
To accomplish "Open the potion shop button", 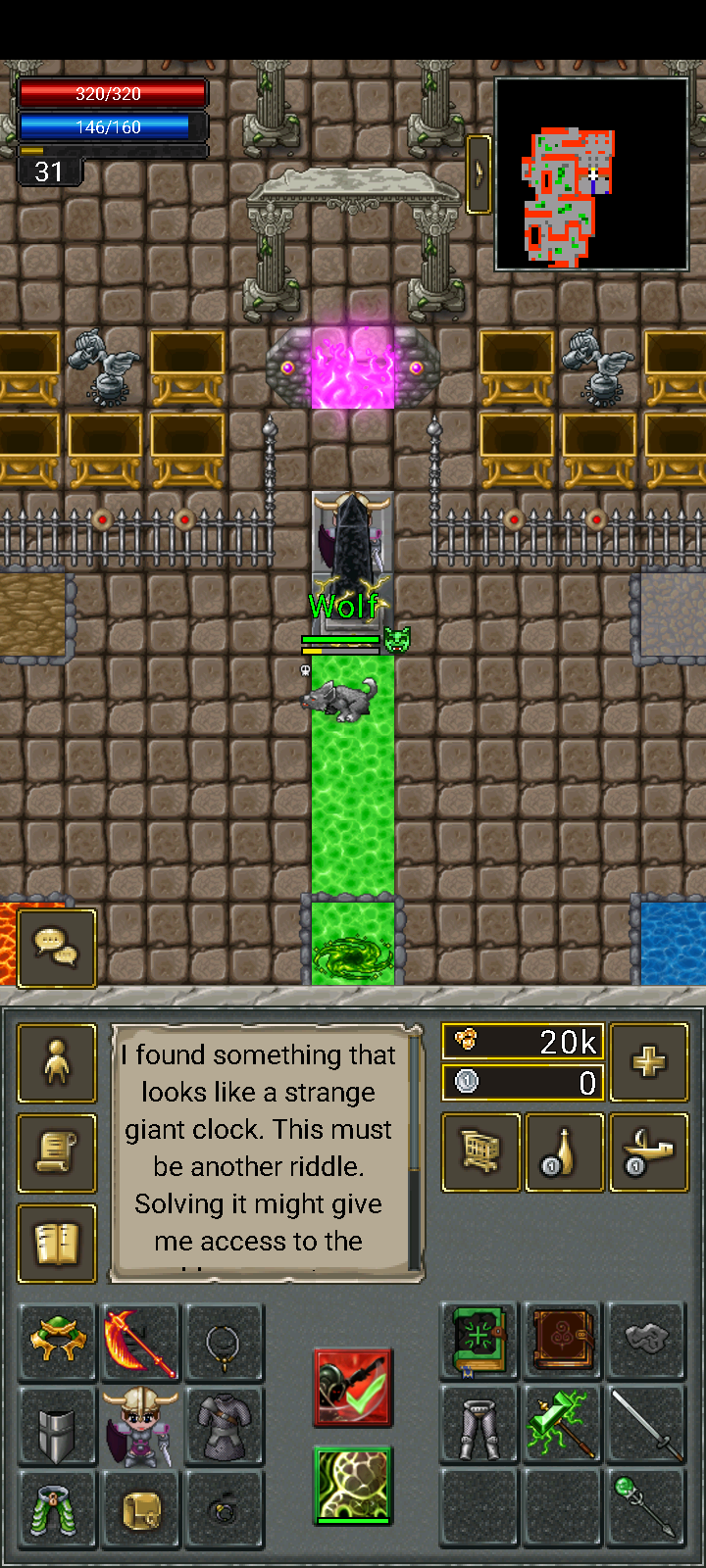I will point(565,1152).
